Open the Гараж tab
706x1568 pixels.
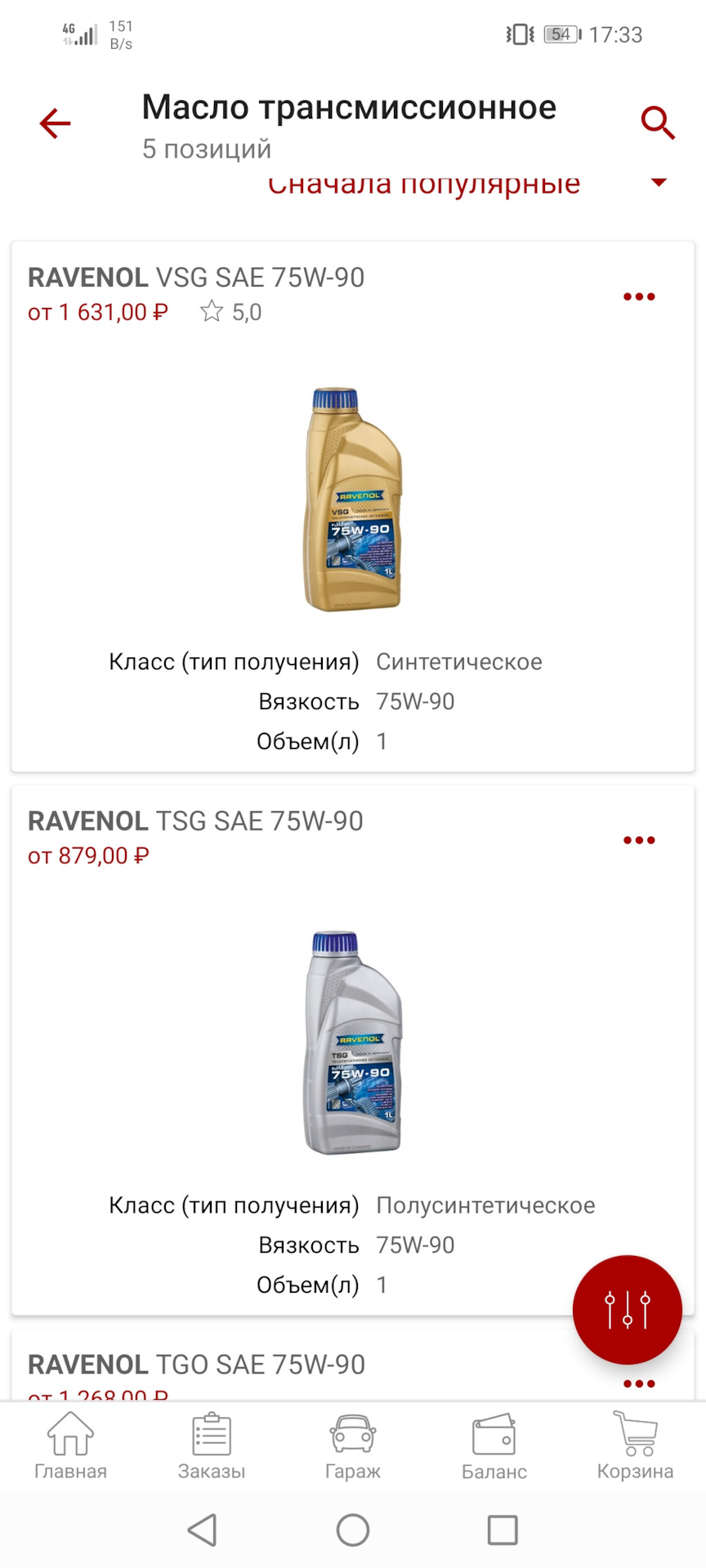353,1447
